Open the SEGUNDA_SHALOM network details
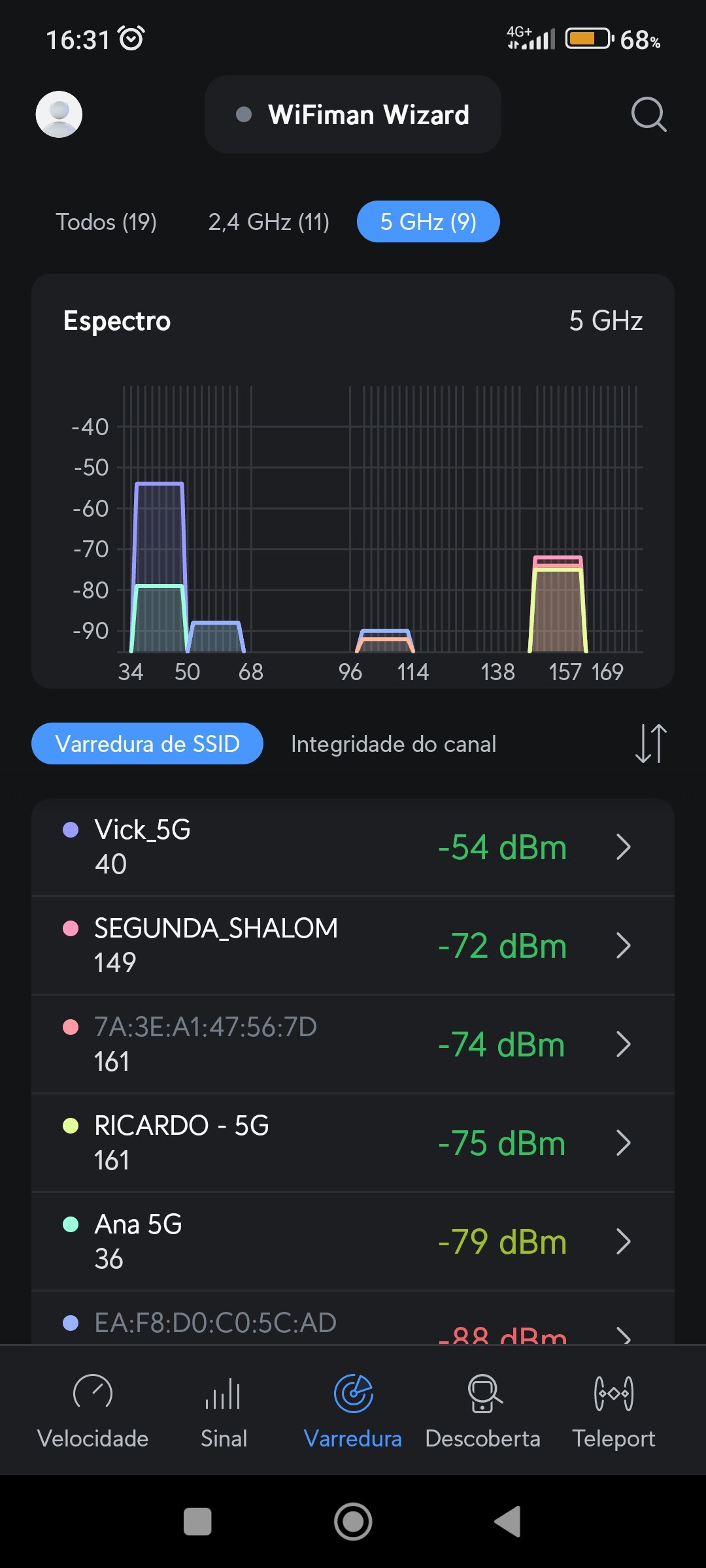Screen dimensions: 706x1568 (x=353, y=945)
